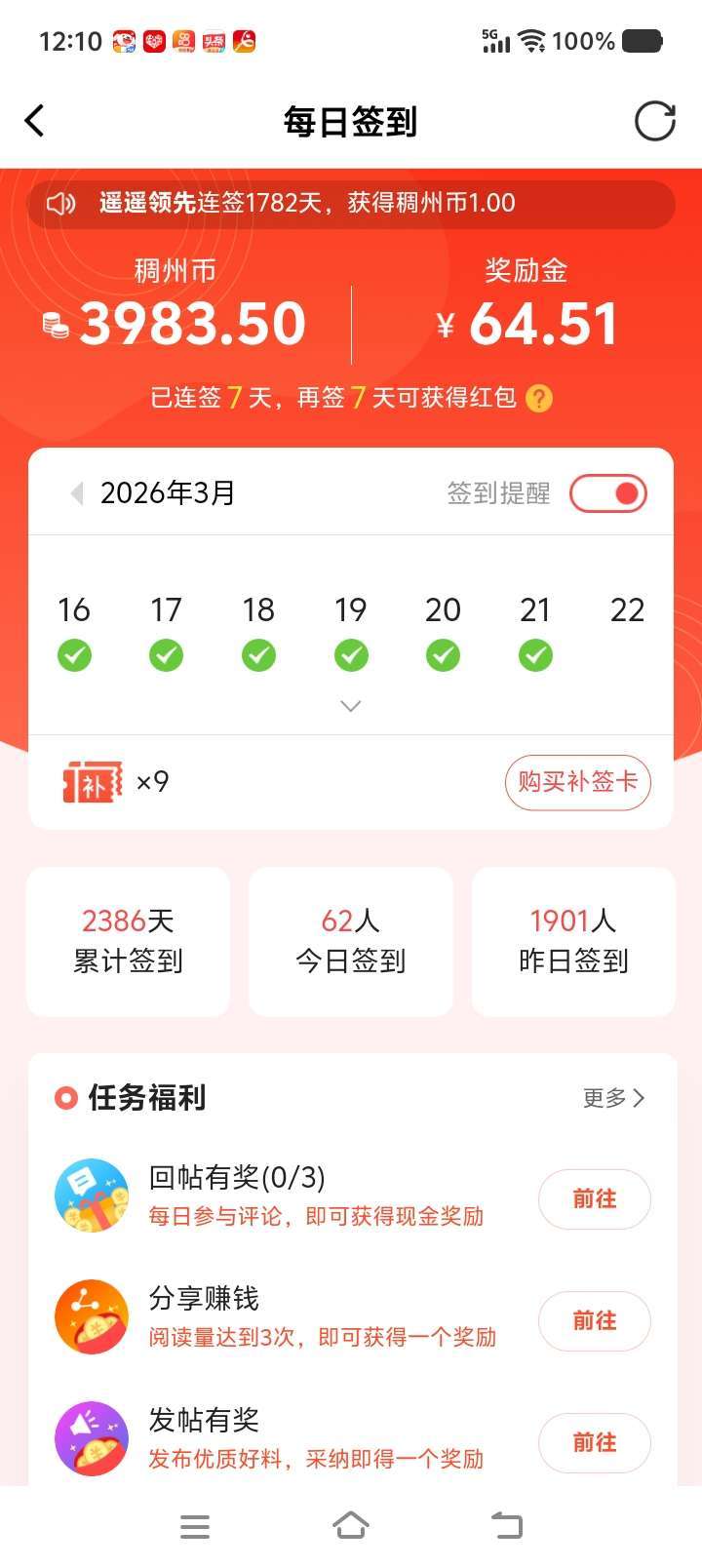Tap 购买补签卡 button
The width and height of the screenshot is (702, 1568).
[x=577, y=782]
